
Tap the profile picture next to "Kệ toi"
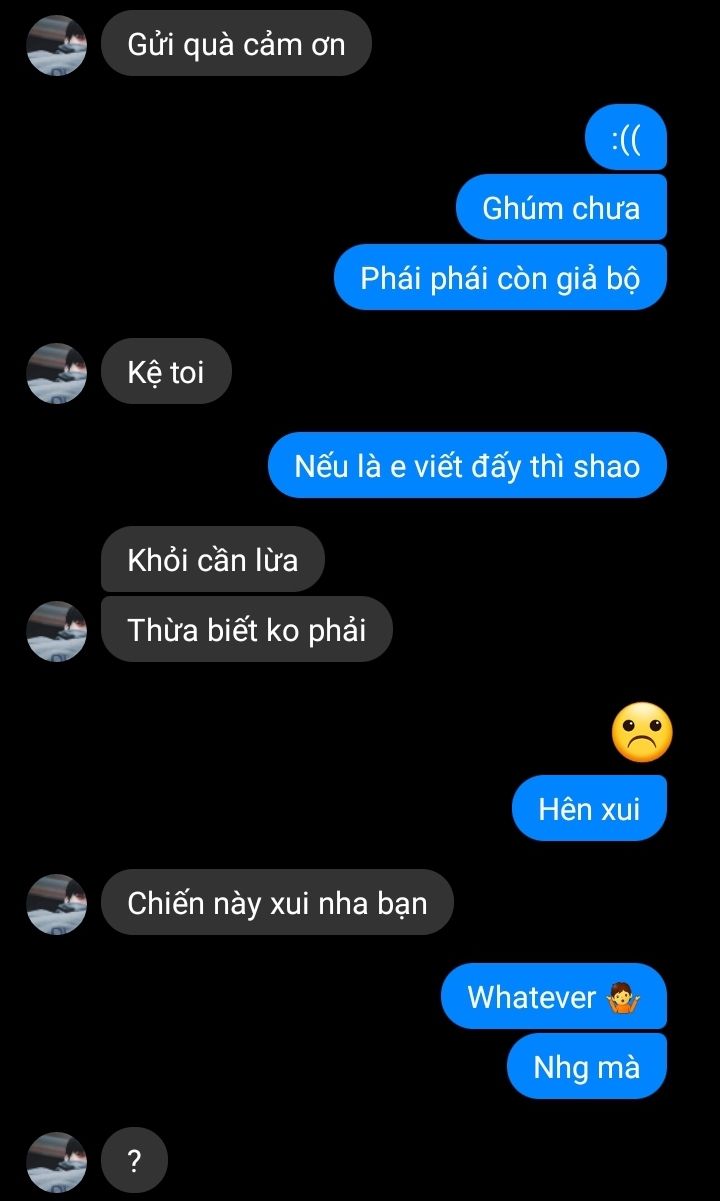(56, 373)
